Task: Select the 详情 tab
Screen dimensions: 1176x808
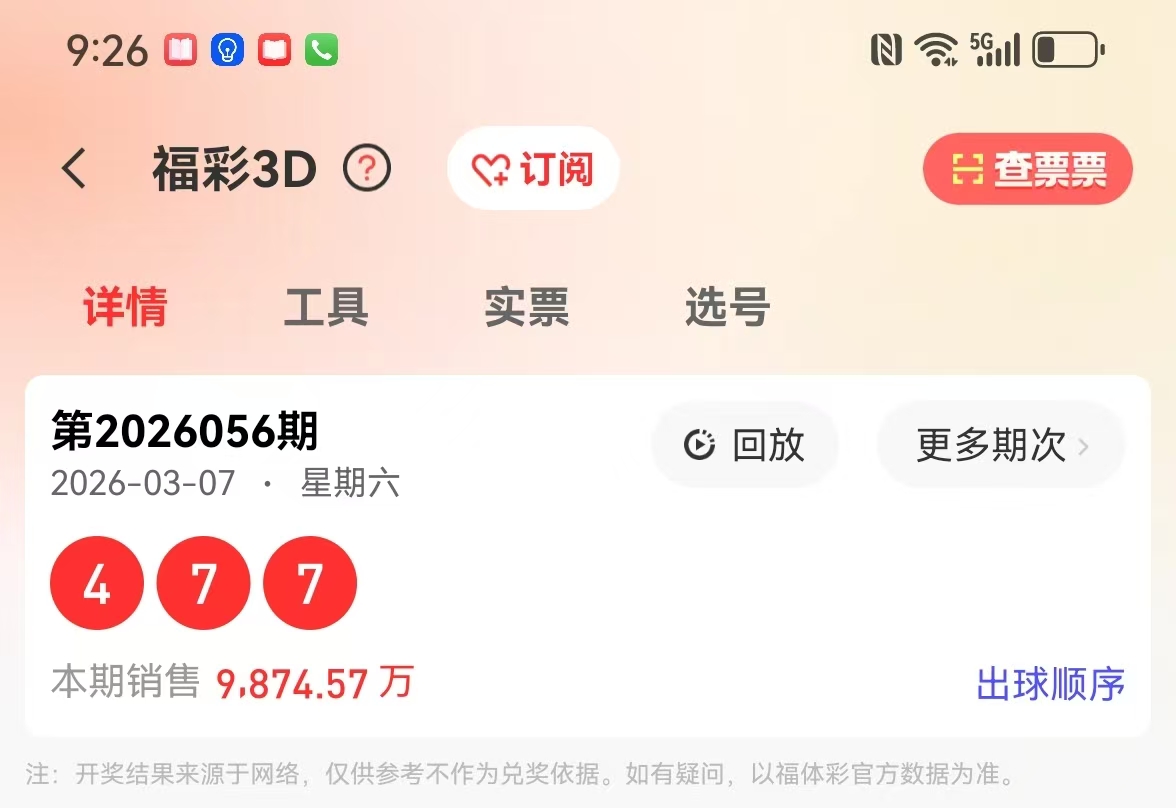Action: click(x=125, y=307)
